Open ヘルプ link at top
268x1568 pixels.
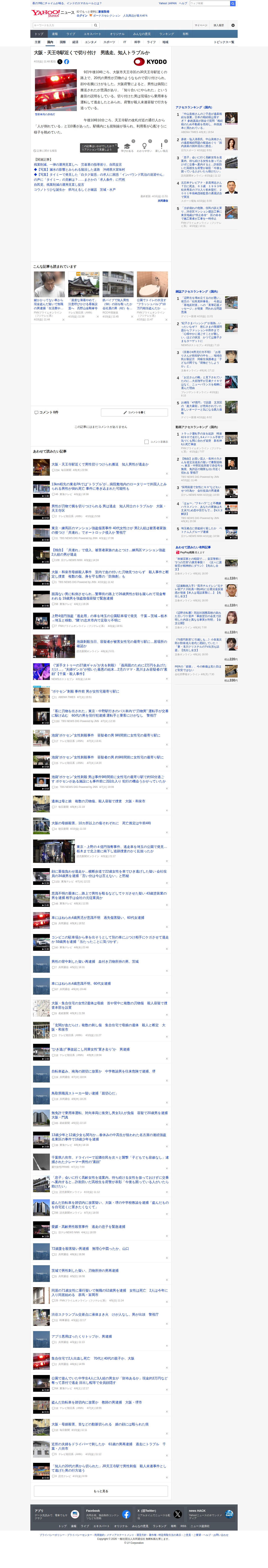click(183, 3)
